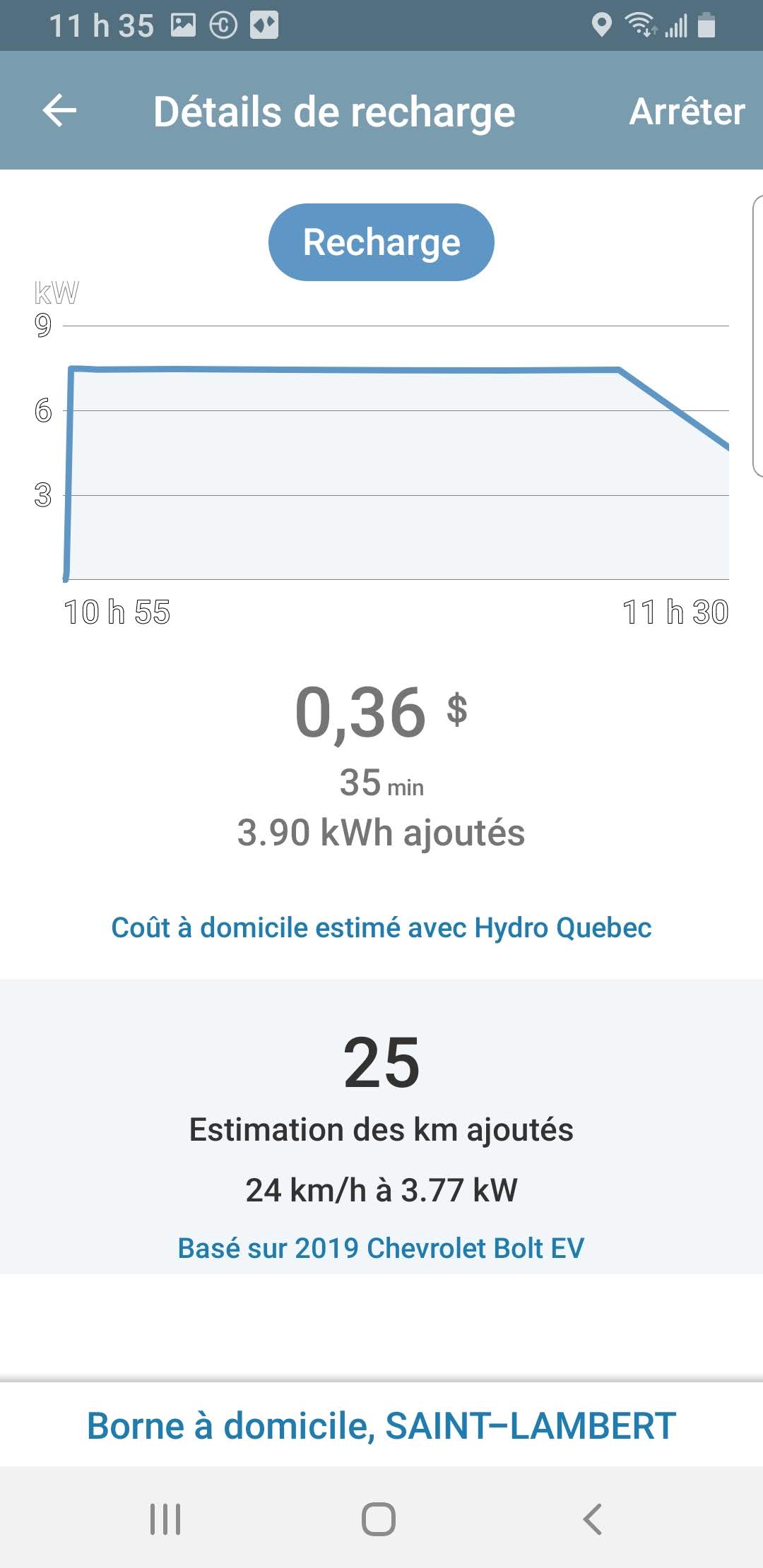This screenshot has height=1568, width=763.
Task: Return to the home screen via navigation bar
Action: point(379,1519)
